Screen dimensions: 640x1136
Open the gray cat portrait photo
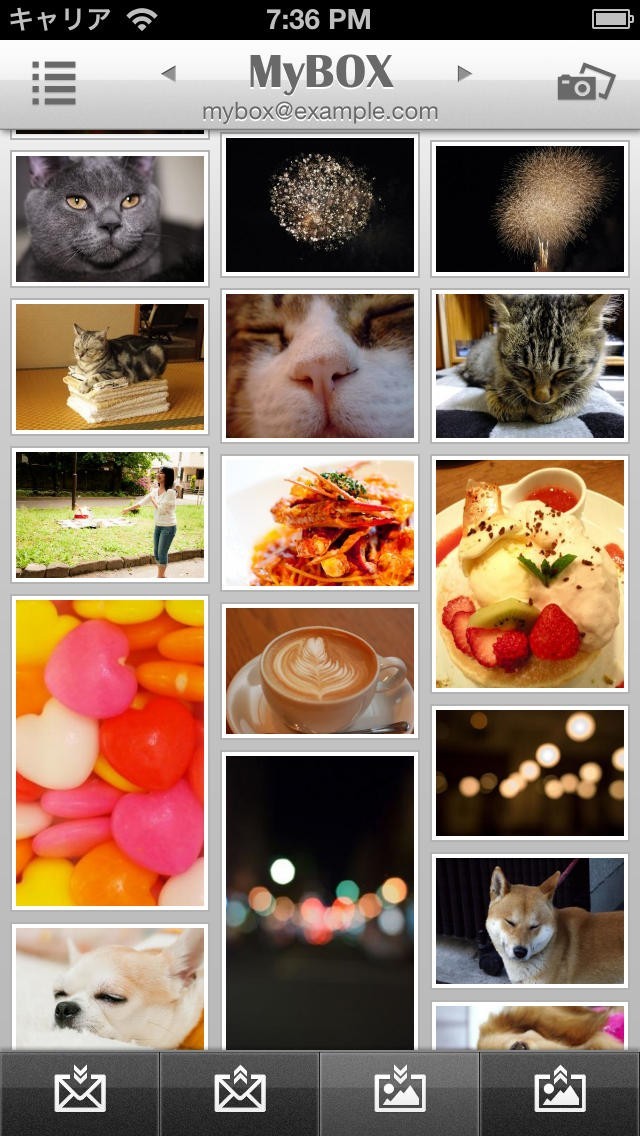pyautogui.click(x=110, y=218)
